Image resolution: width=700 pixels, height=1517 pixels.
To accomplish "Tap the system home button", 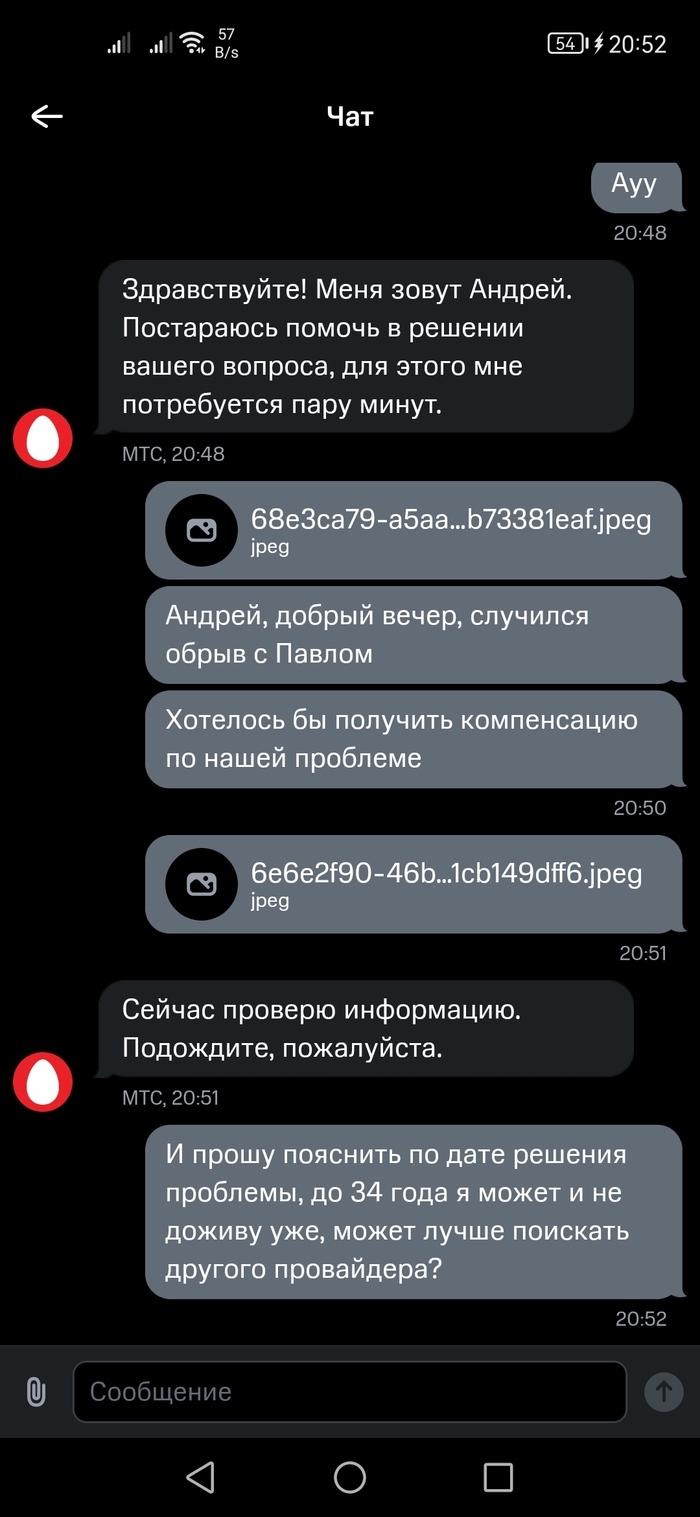I will coord(350,1477).
